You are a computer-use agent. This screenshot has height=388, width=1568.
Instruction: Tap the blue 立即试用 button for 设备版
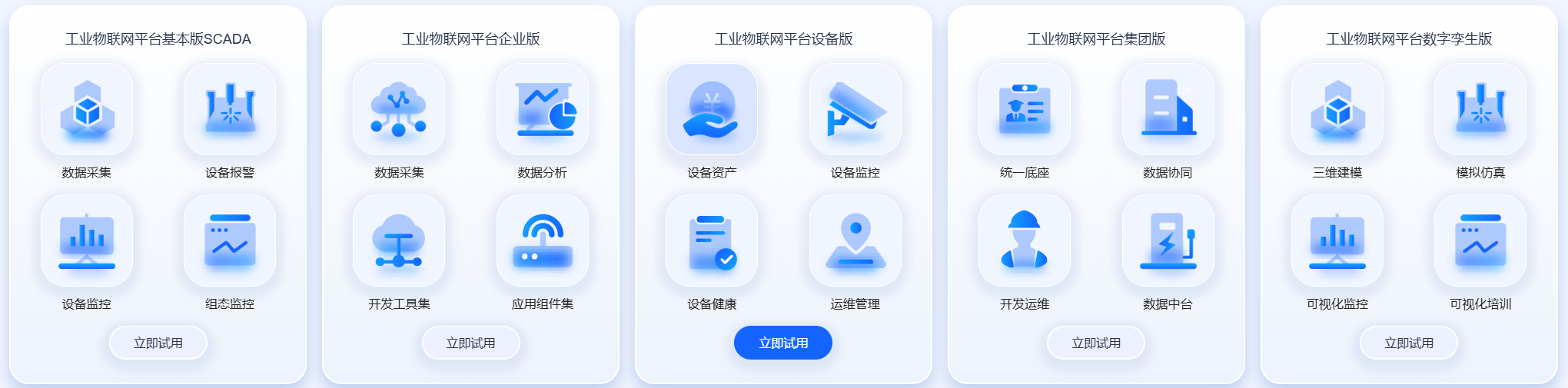[x=783, y=343]
